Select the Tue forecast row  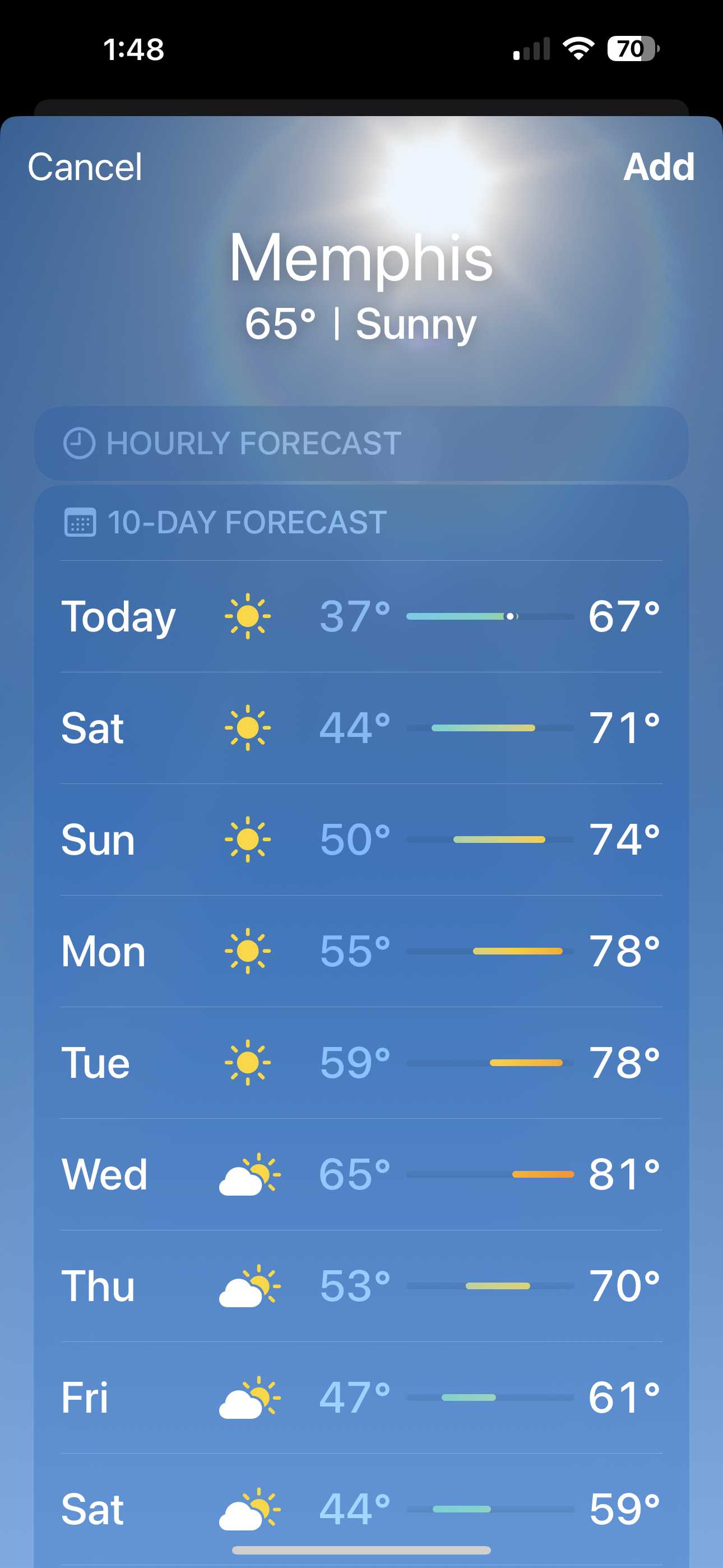tap(361, 1063)
